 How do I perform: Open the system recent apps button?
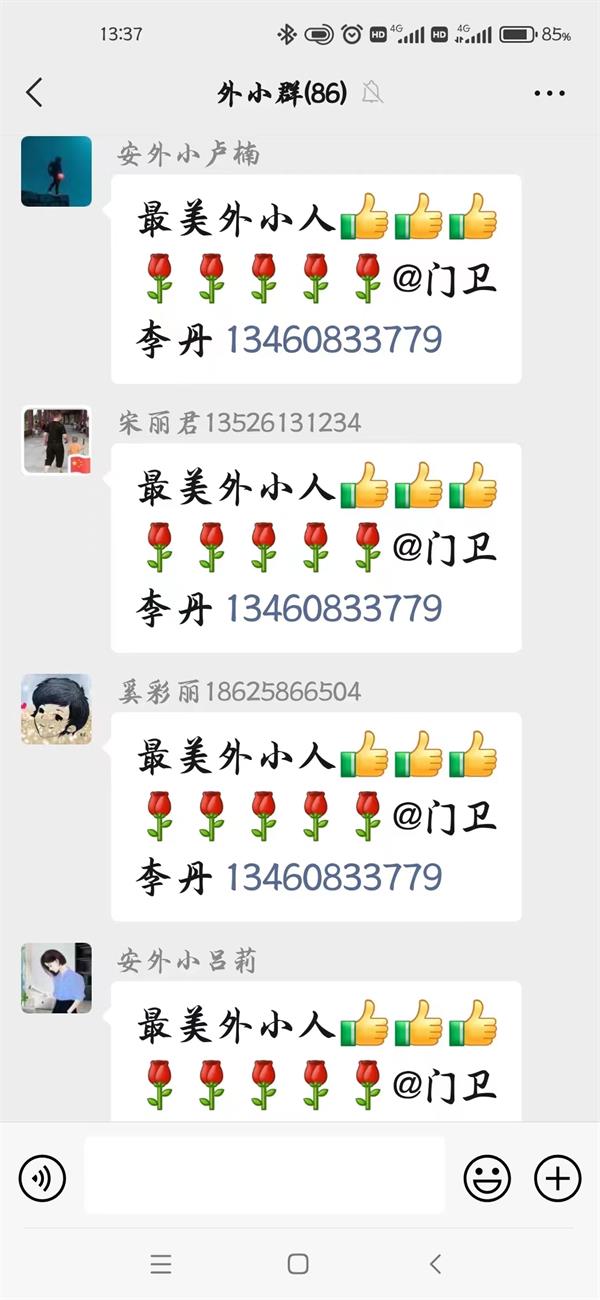(161, 1264)
